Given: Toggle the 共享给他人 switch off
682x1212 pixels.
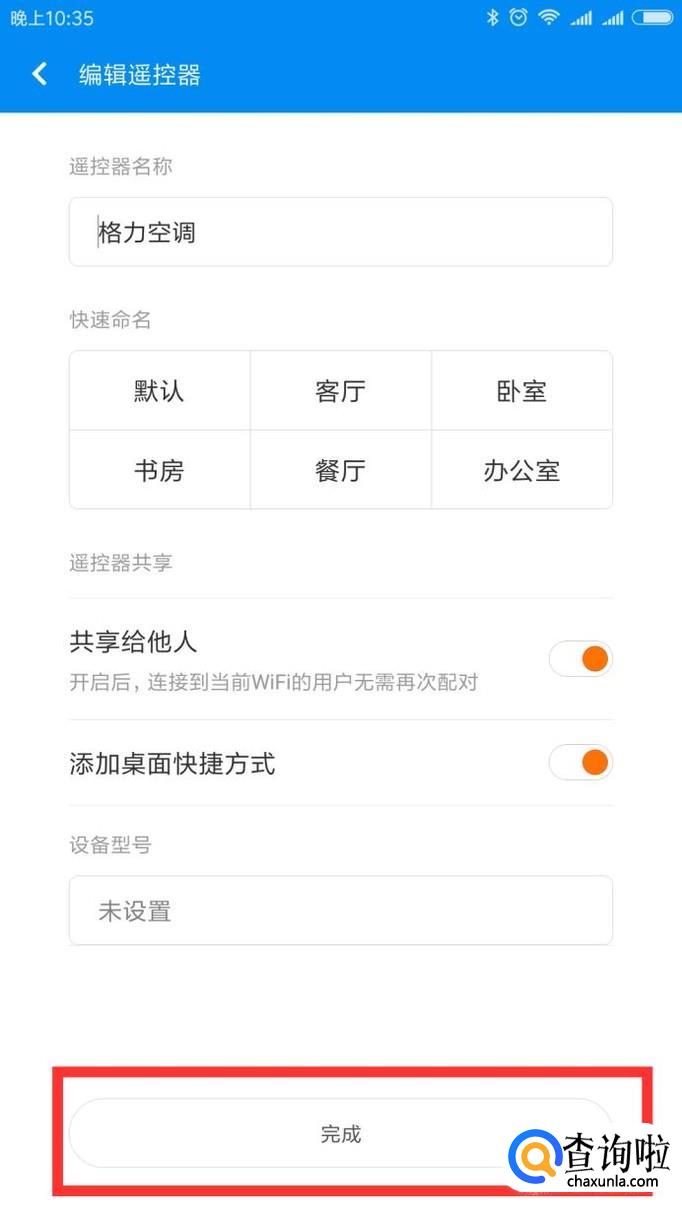Looking at the screenshot, I should tap(580, 659).
